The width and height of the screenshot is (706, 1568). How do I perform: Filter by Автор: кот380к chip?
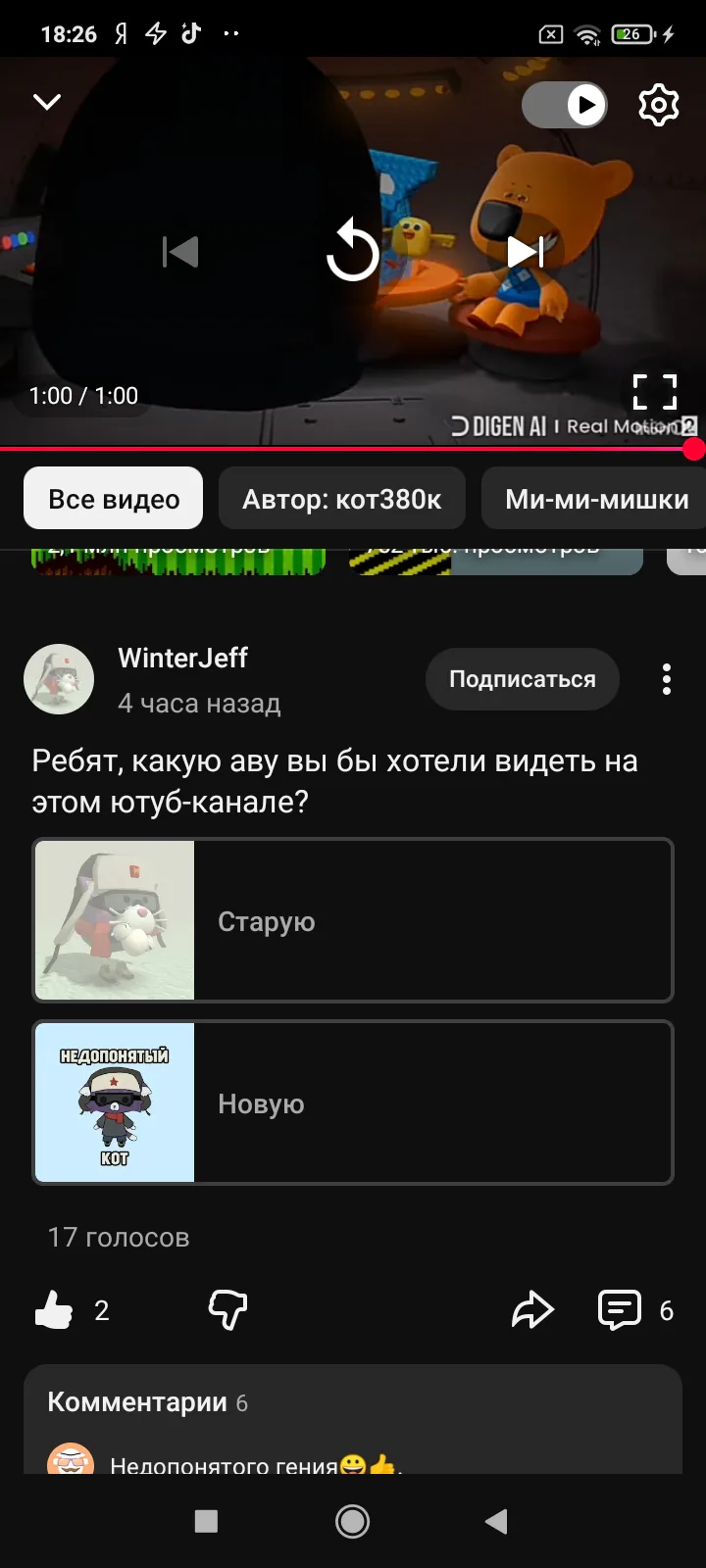(x=342, y=499)
